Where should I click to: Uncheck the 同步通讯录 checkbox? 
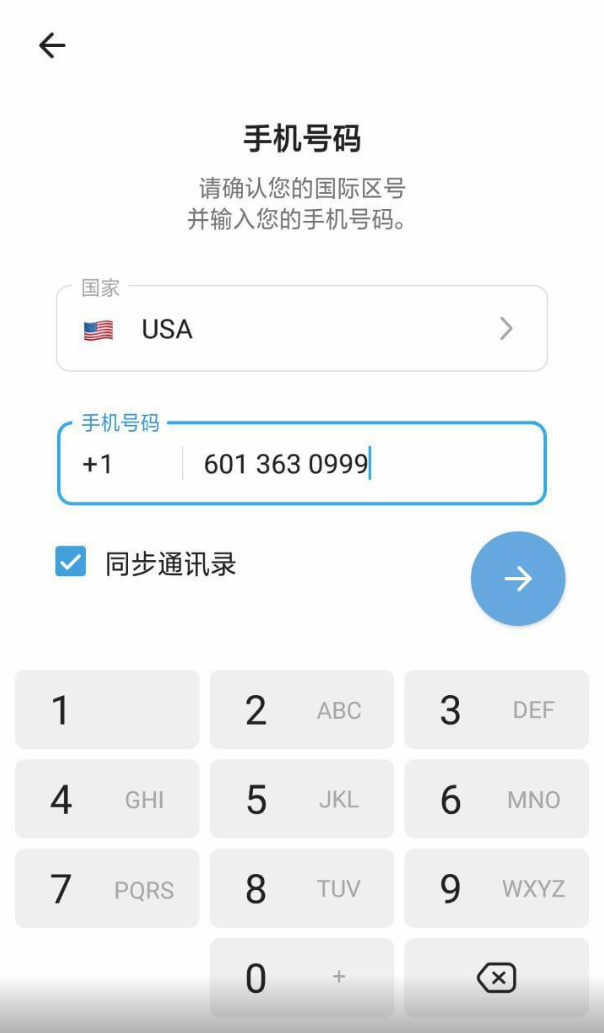(70, 562)
